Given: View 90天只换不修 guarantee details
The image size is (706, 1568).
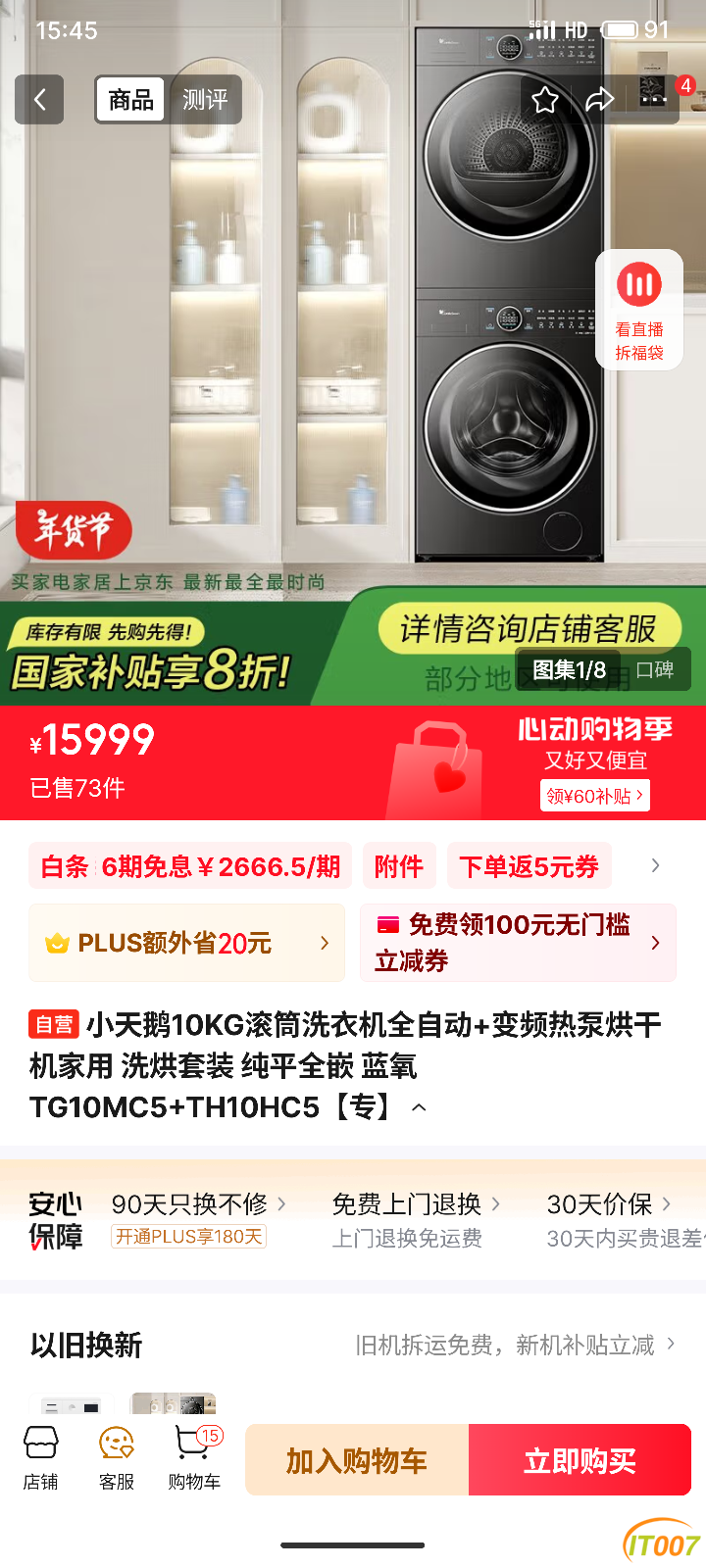Looking at the screenshot, I should (198, 1204).
